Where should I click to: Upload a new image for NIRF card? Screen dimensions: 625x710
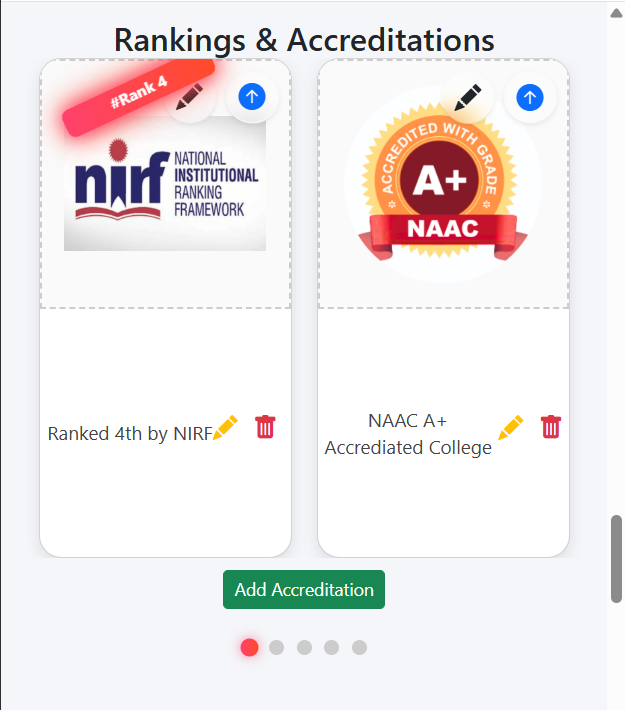252,97
